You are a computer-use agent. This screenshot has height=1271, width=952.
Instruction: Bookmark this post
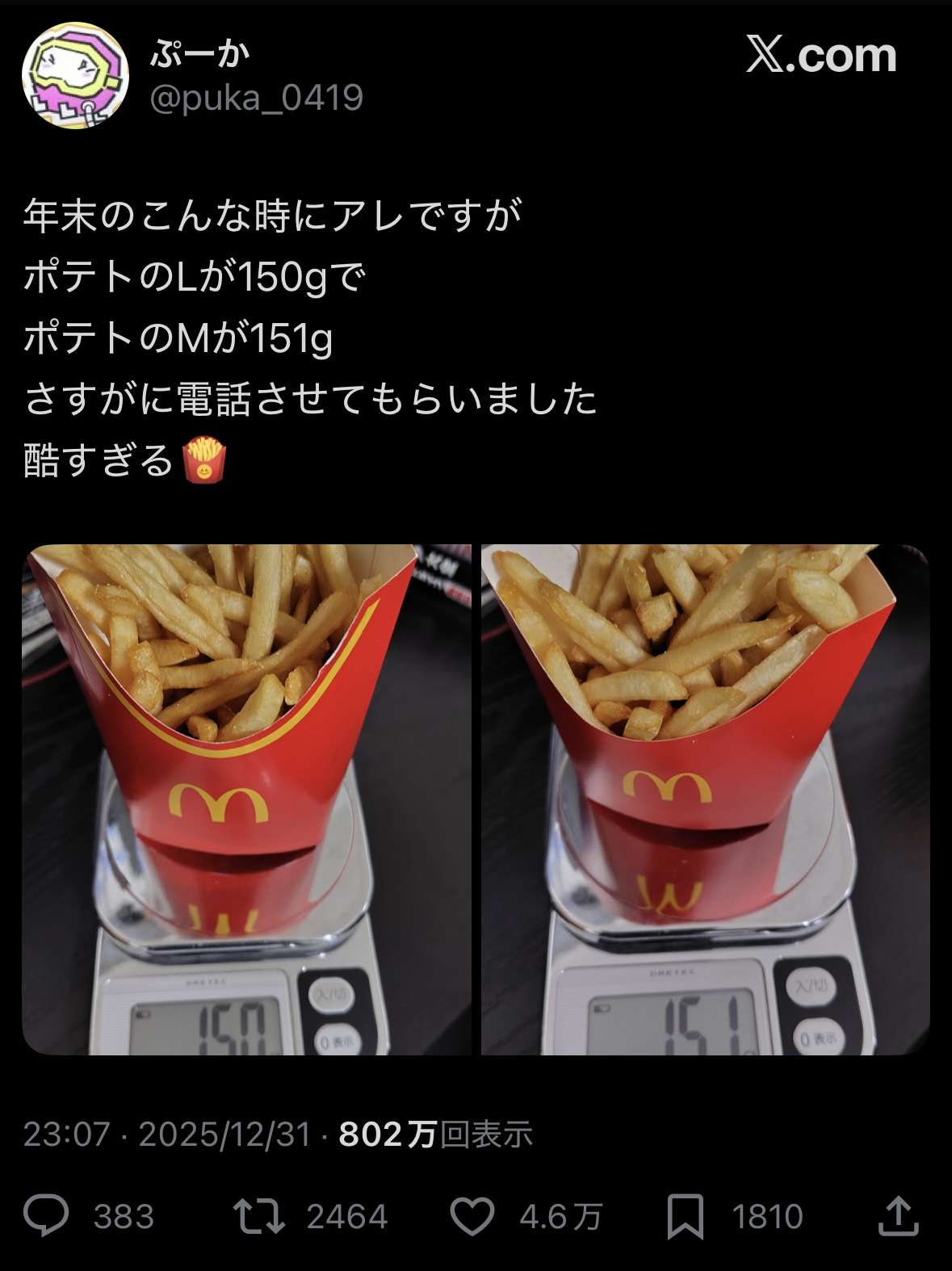pos(685,1216)
